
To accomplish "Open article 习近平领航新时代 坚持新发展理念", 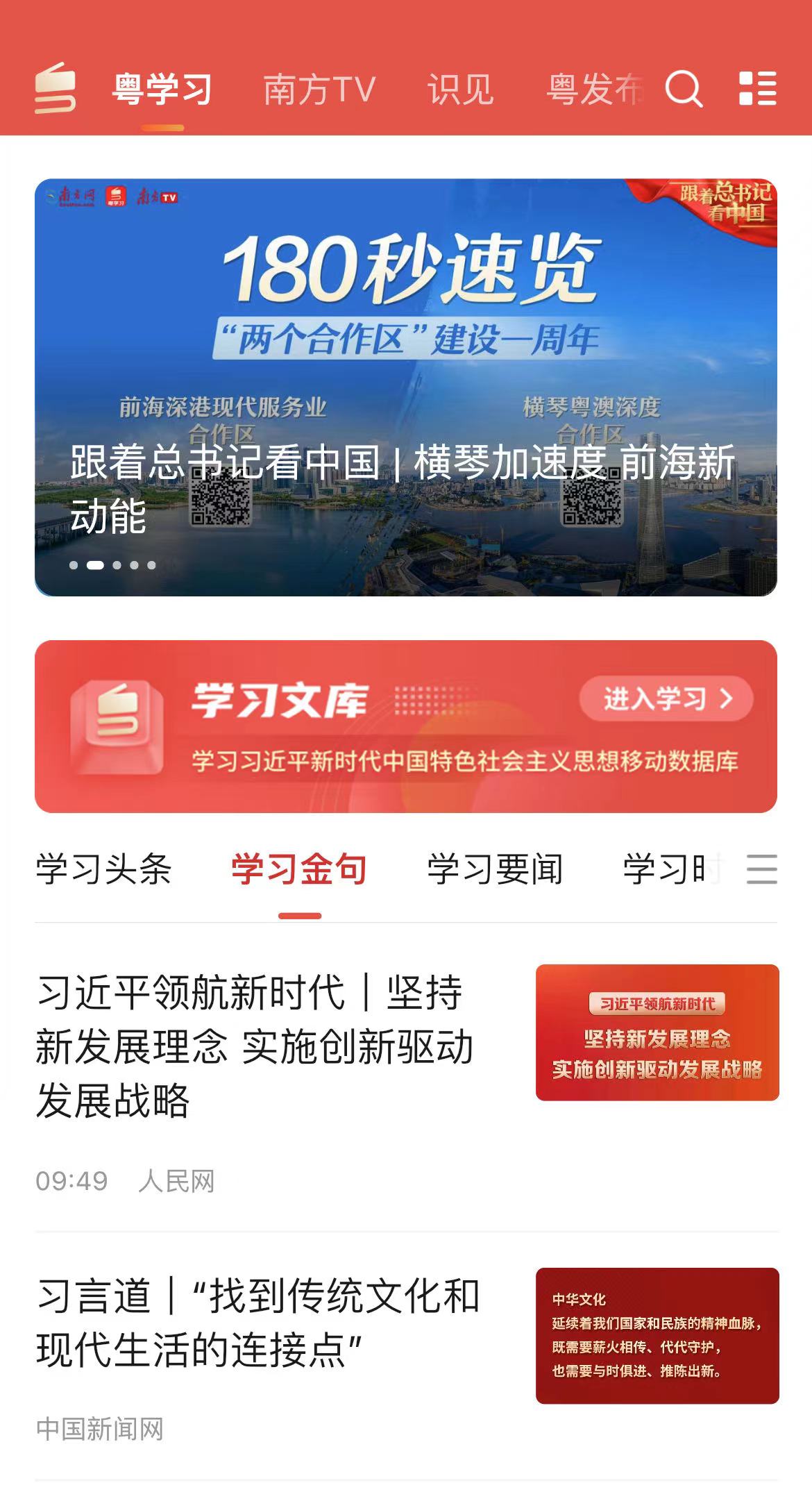I will [255, 1046].
